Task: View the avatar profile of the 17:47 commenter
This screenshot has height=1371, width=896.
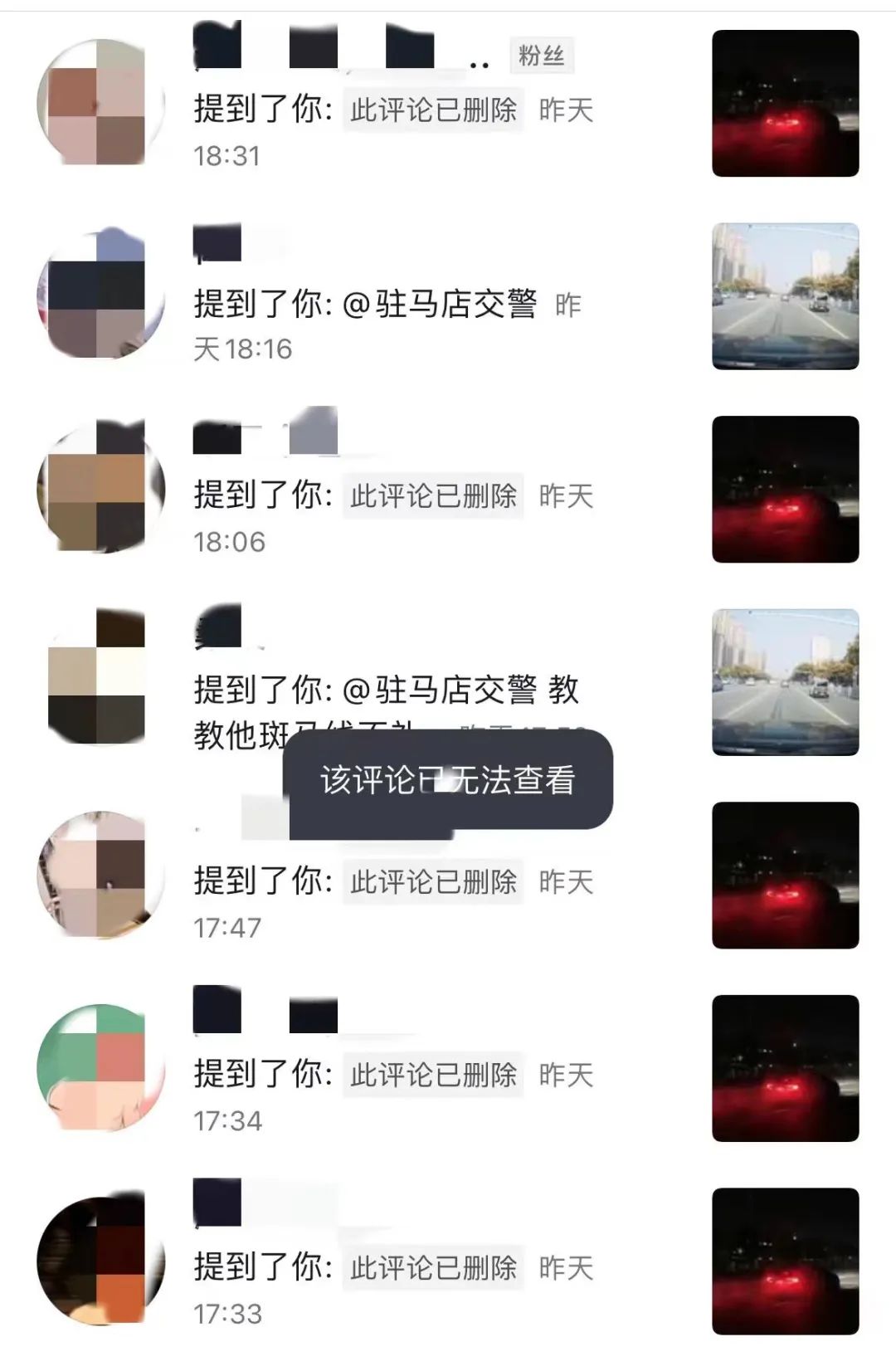Action: pos(100,876)
